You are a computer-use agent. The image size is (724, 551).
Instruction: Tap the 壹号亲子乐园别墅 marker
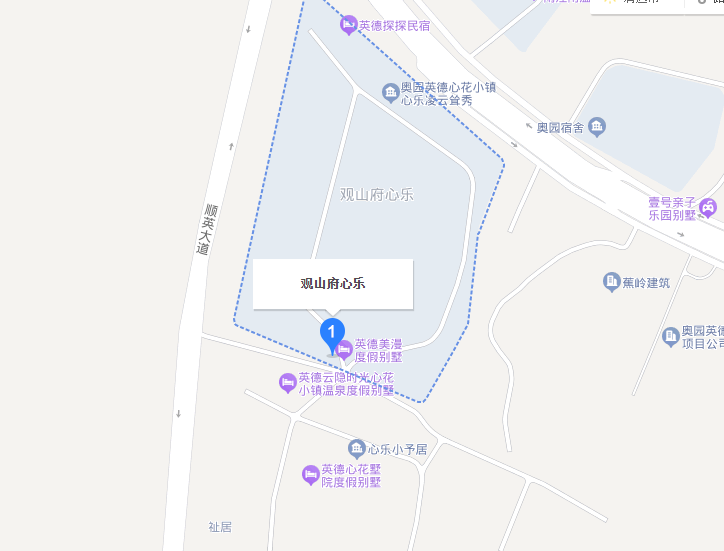[708, 208]
